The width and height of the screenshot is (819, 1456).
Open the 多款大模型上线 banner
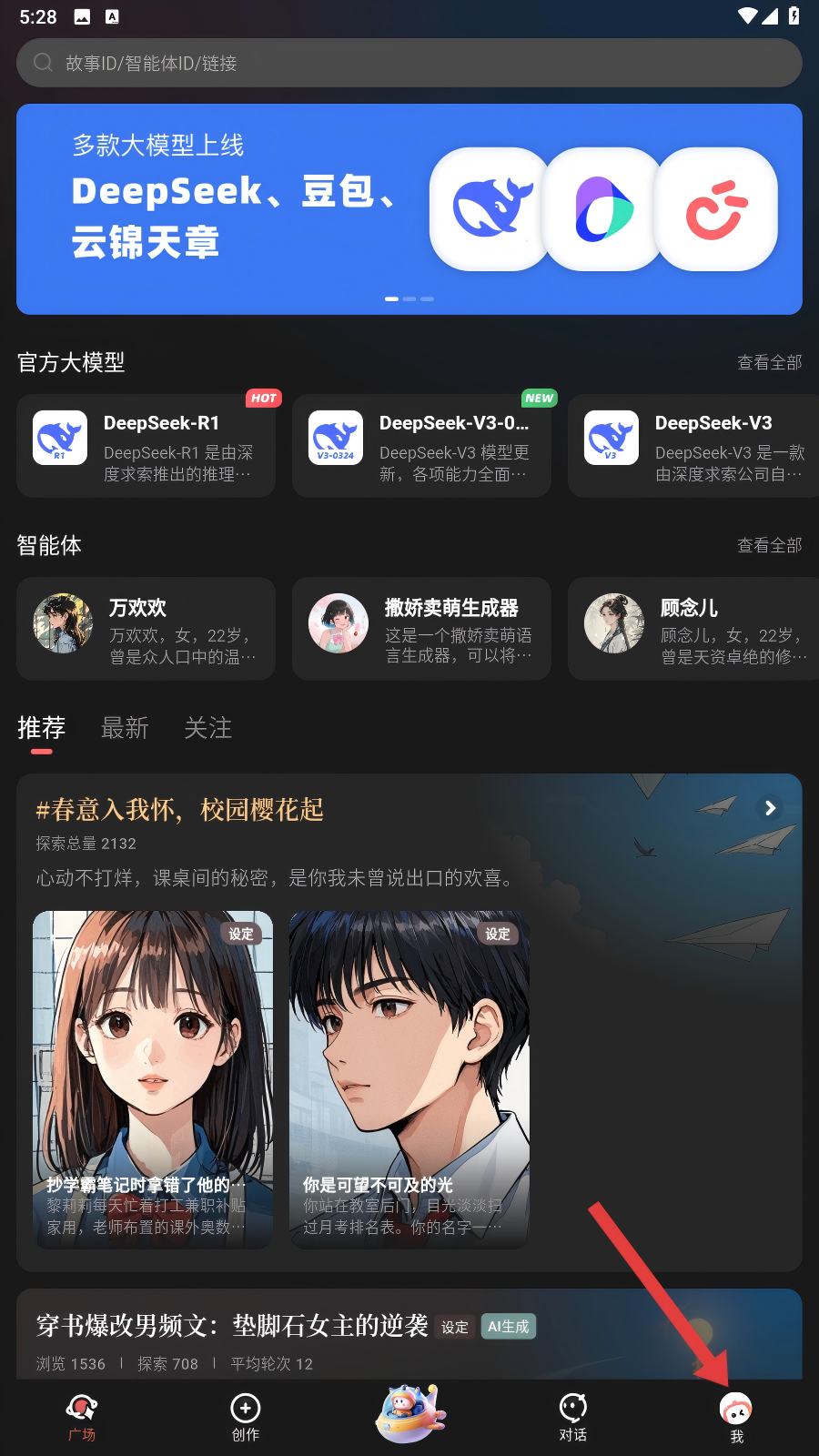coord(409,209)
